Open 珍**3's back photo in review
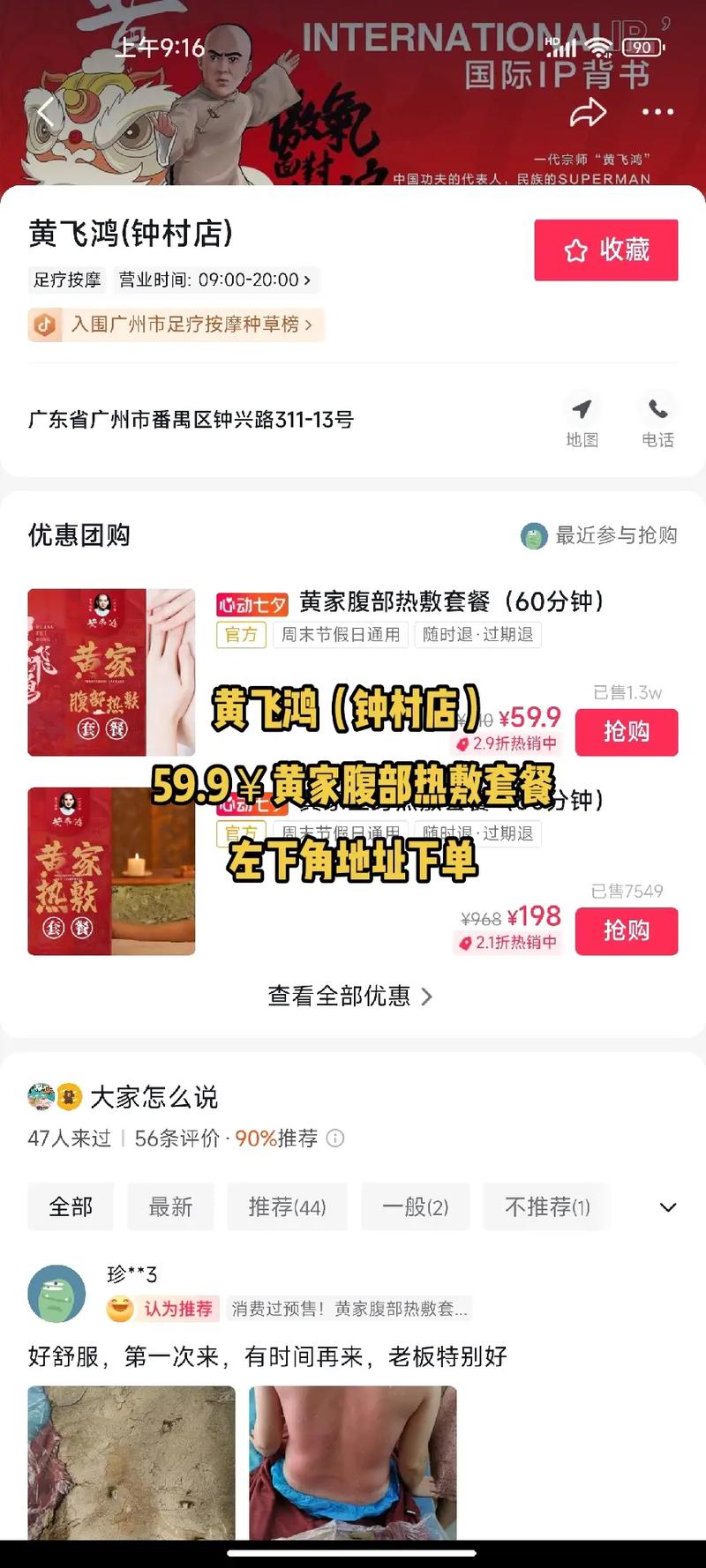Viewport: 706px width, 1568px height. pos(352,1462)
